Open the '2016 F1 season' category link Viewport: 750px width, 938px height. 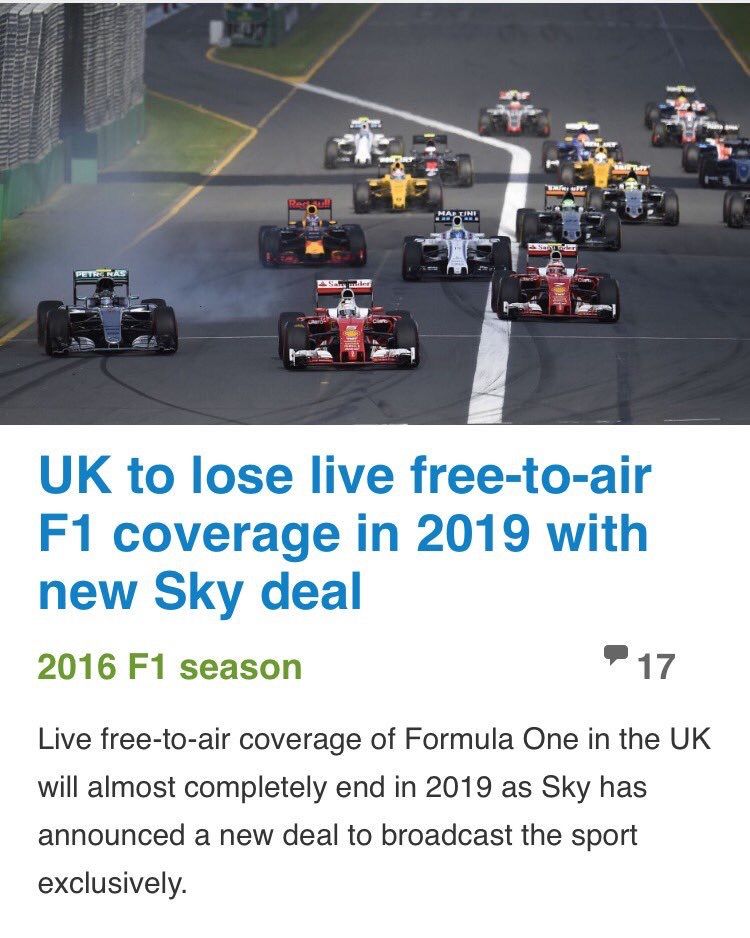pos(169,666)
